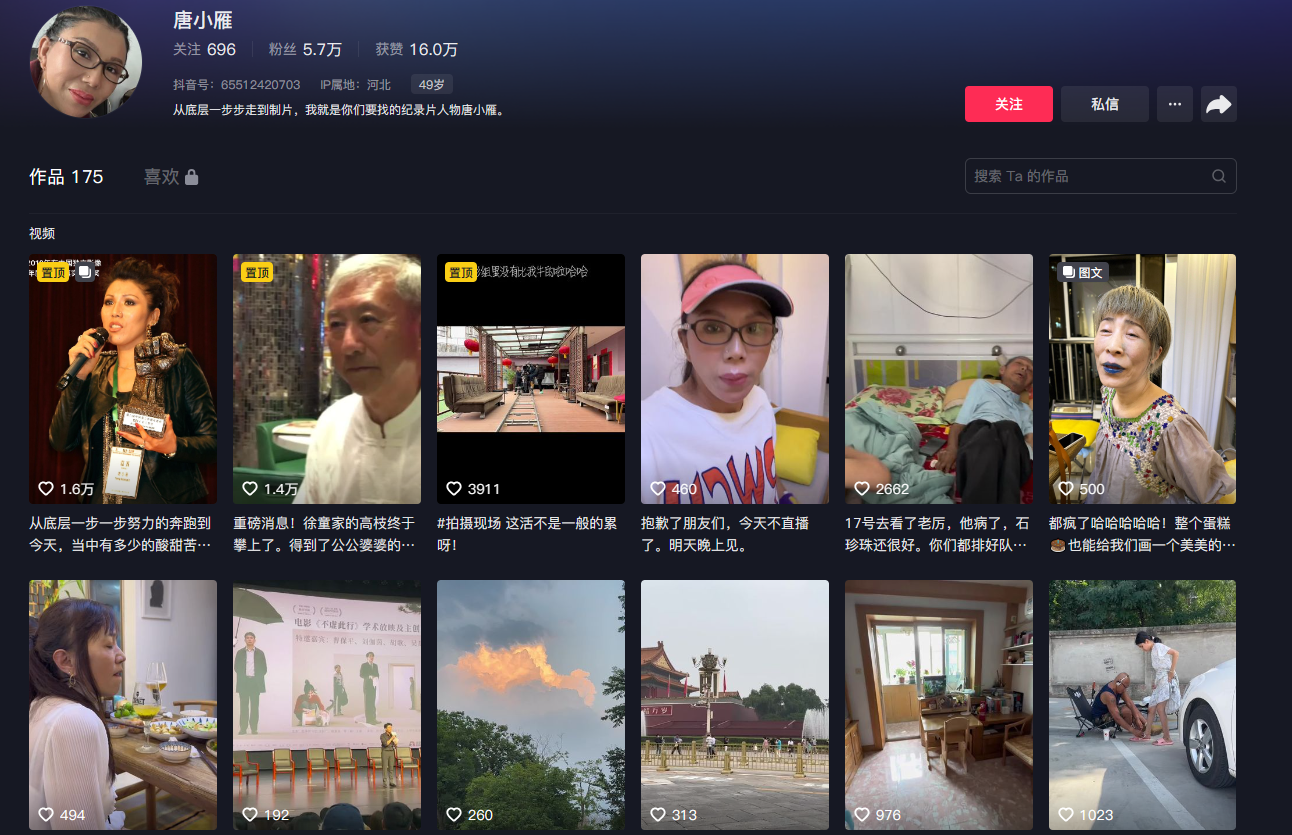The height and width of the screenshot is (835, 1292).
Task: Open pinned video with 1.6万 likes
Action: coord(122,378)
